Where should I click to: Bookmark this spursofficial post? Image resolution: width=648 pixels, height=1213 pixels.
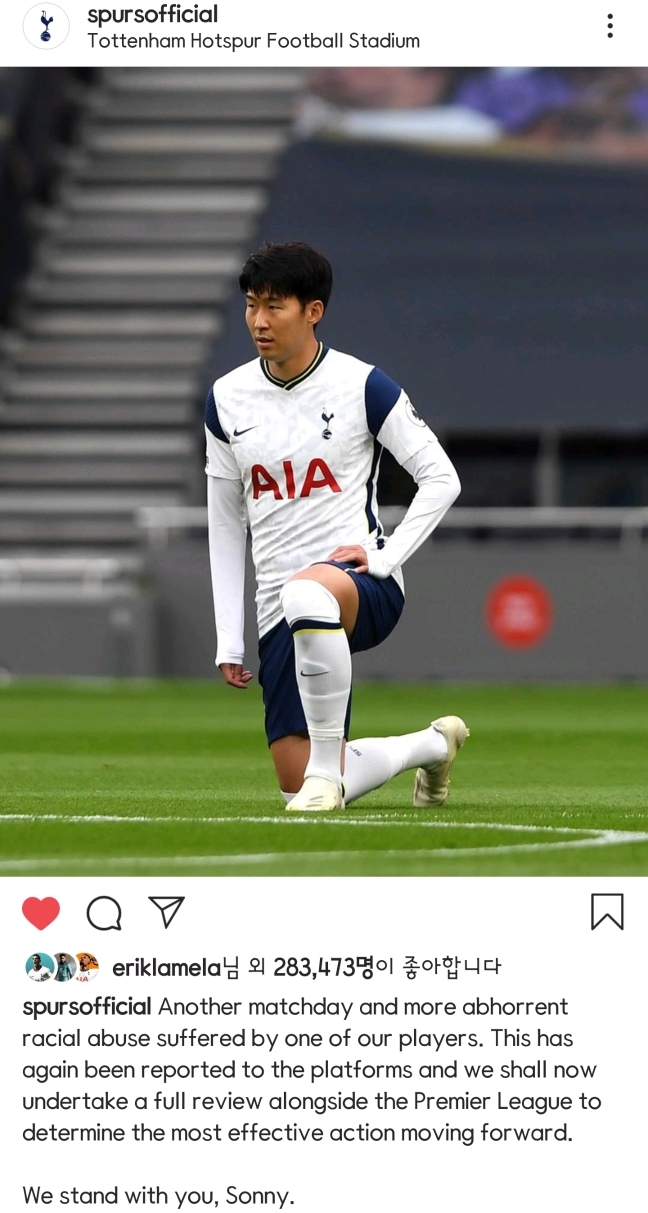pos(607,912)
